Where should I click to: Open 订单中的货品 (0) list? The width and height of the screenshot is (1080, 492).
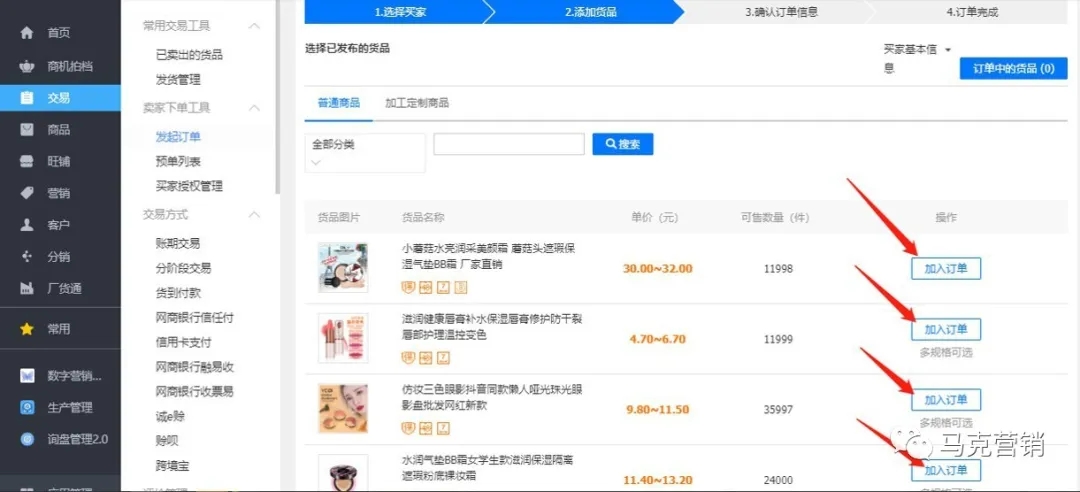click(x=1013, y=69)
